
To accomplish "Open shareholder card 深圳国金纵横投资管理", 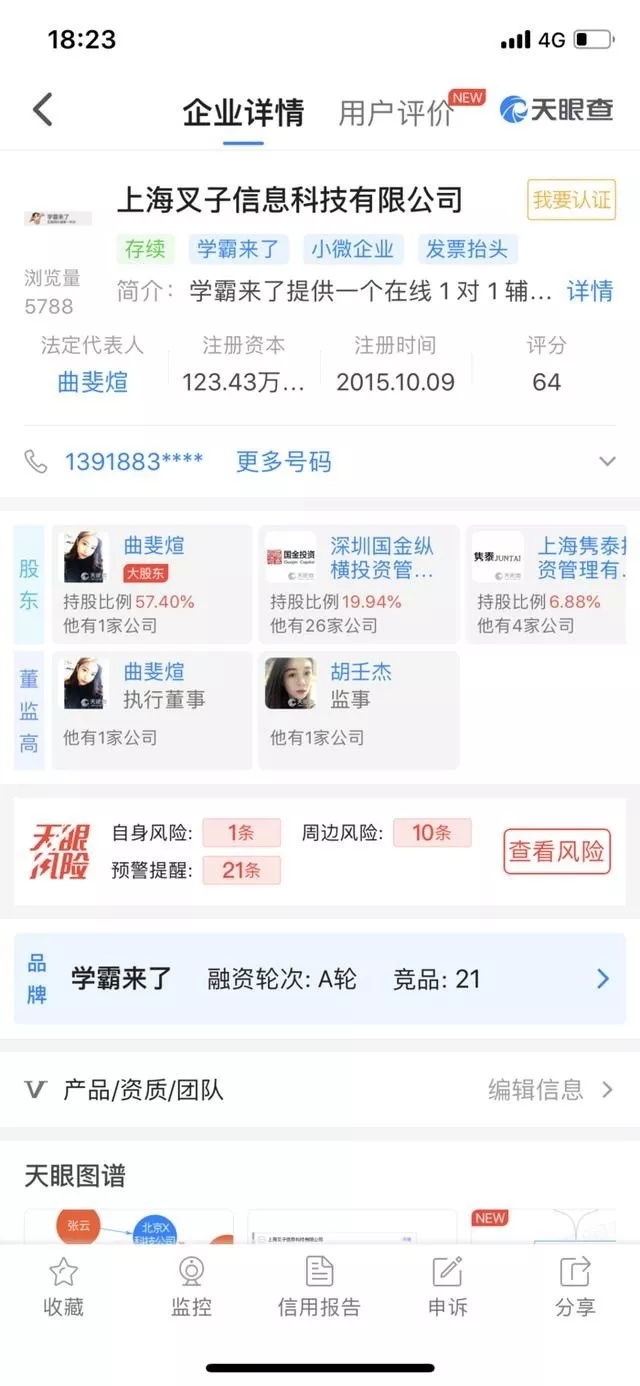I will 358,585.
